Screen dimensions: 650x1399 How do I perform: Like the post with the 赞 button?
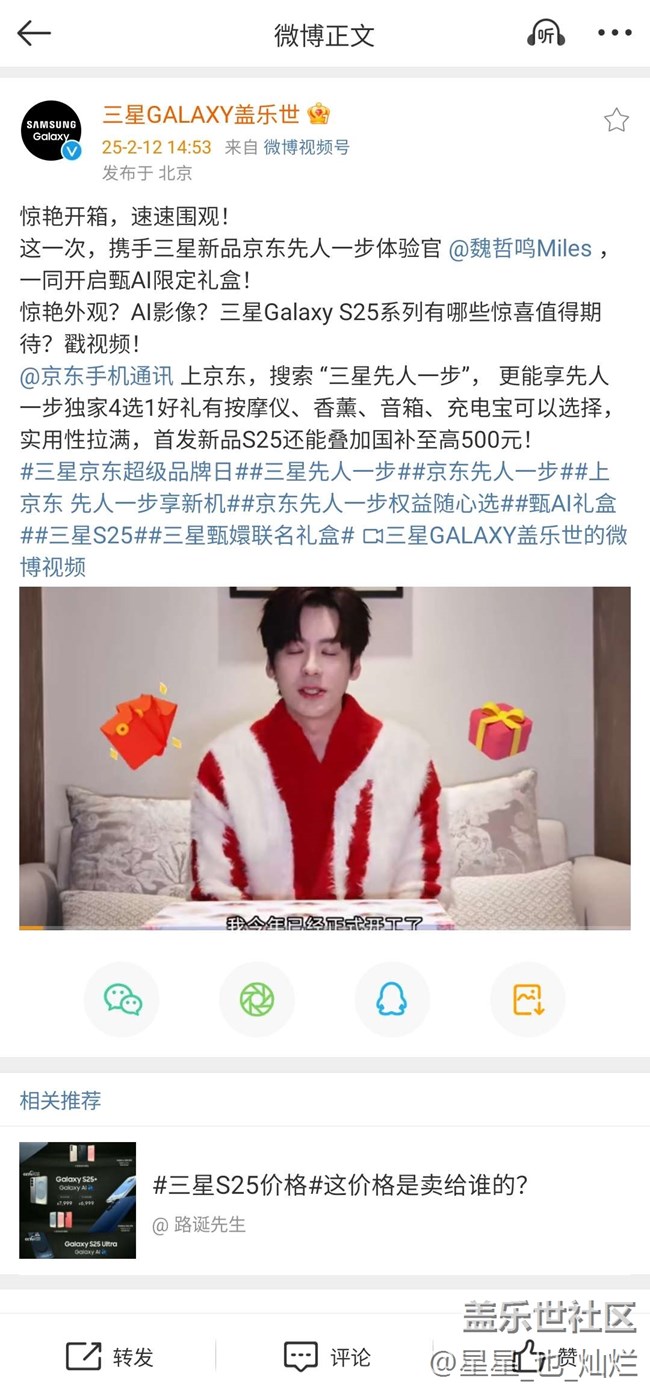(x=545, y=1357)
